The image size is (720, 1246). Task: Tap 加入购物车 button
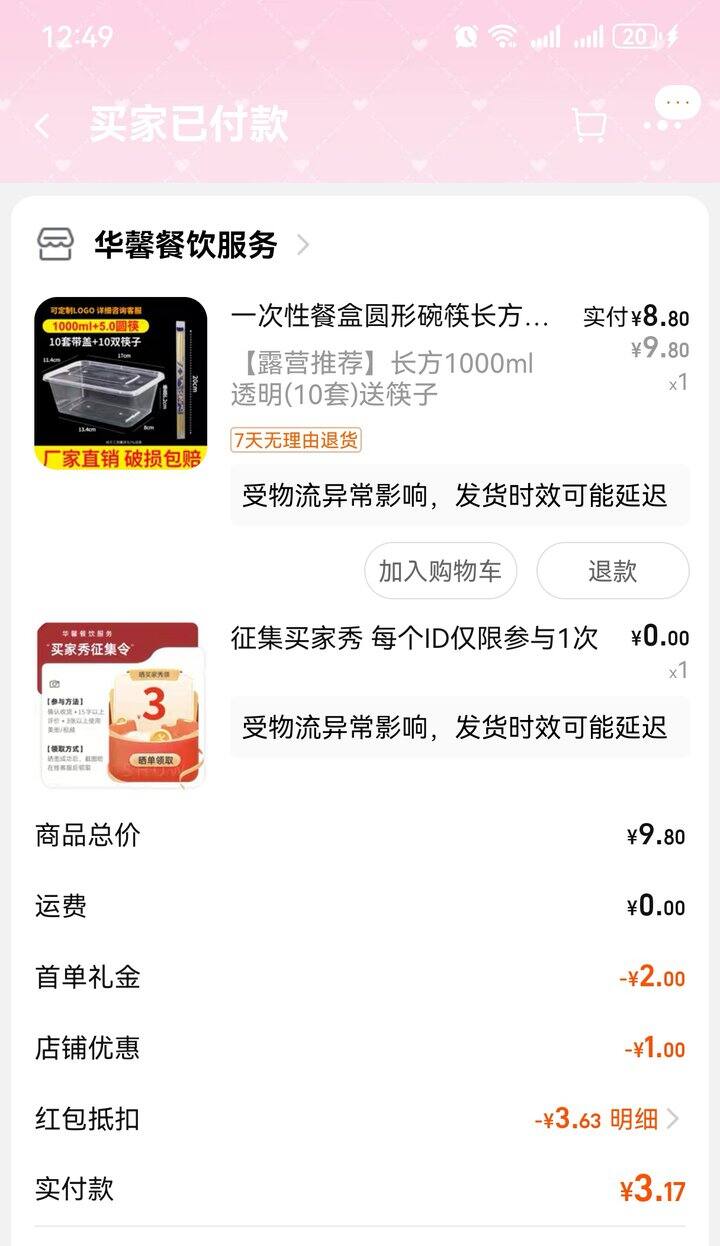pos(440,571)
